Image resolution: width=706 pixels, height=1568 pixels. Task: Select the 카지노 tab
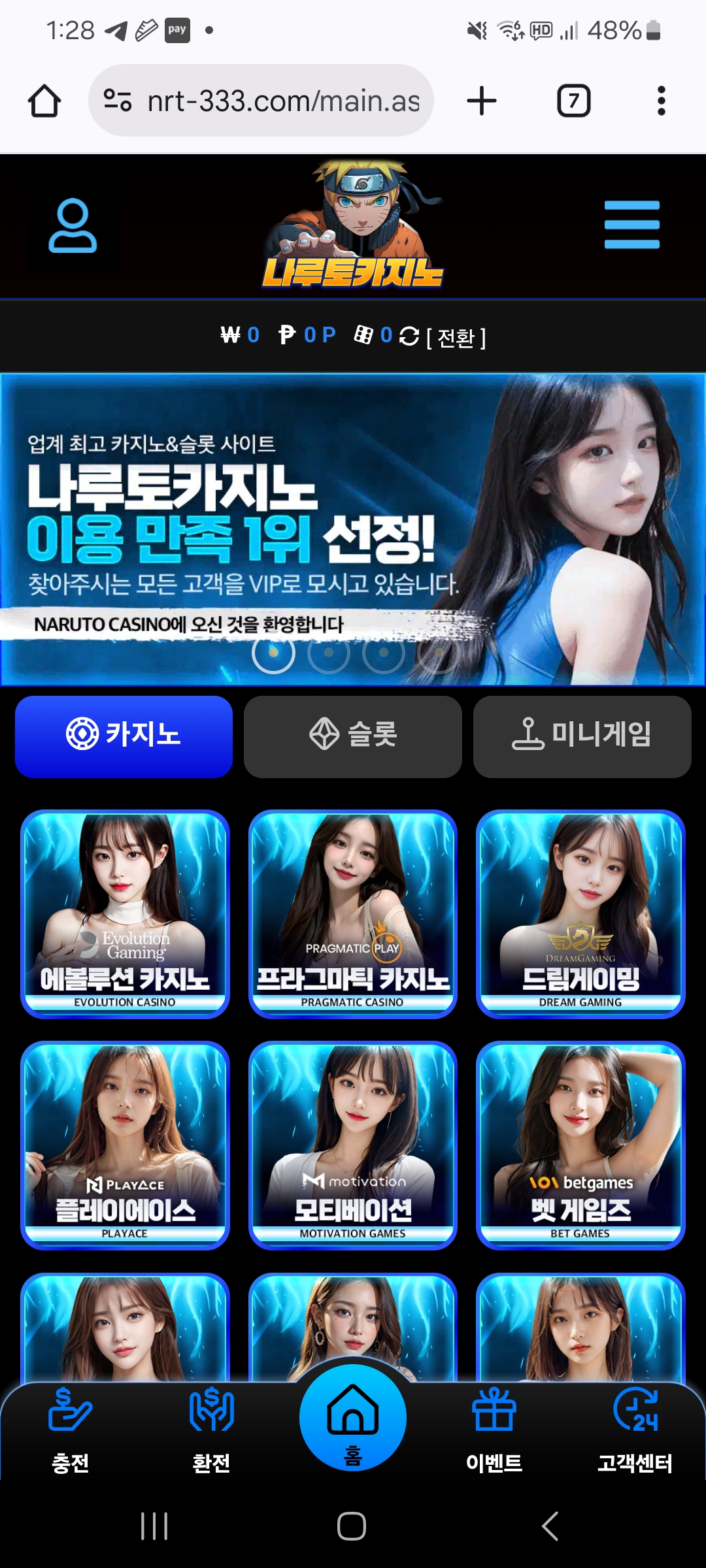124,736
